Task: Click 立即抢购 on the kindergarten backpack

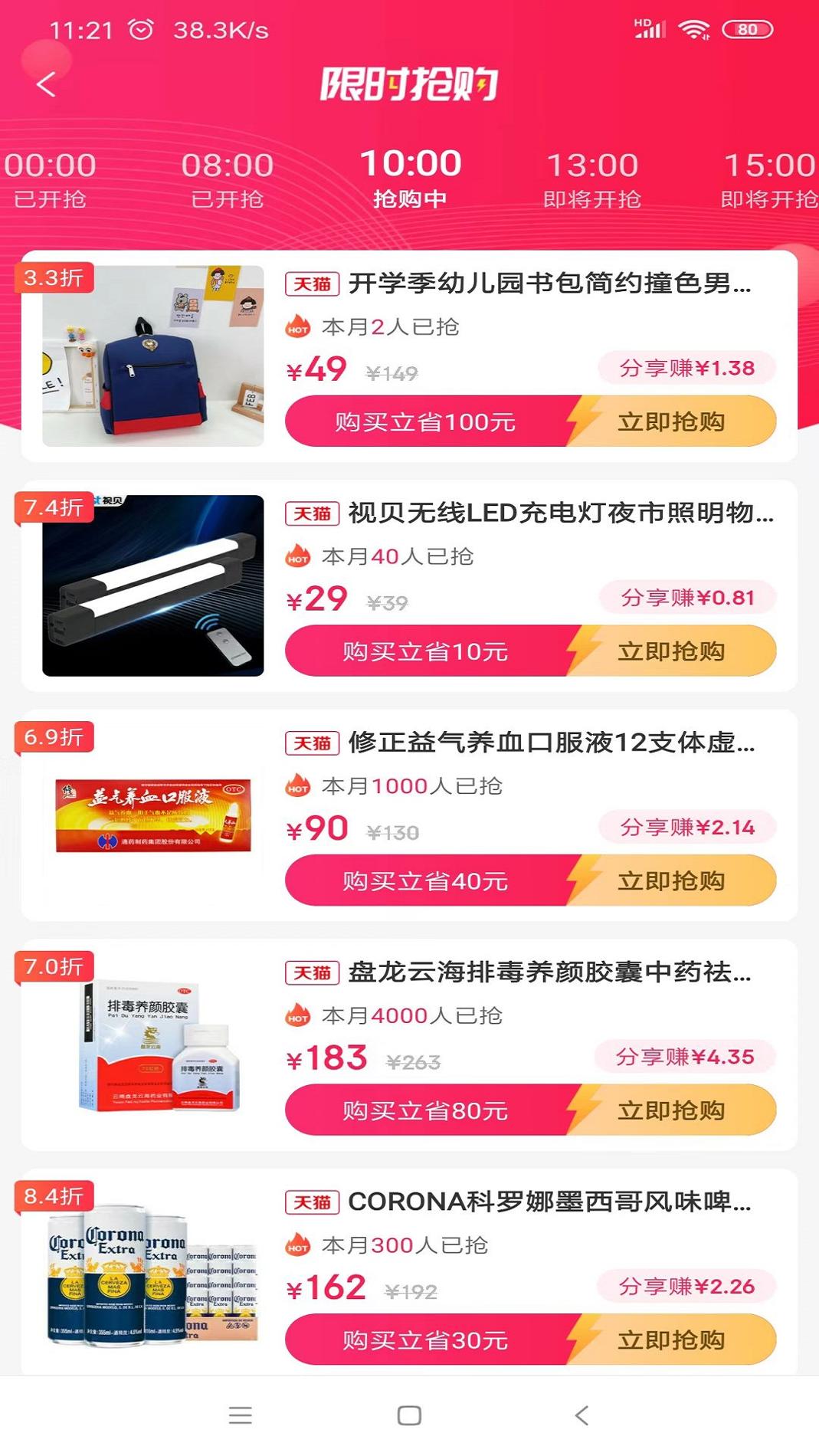Action: 674,421
